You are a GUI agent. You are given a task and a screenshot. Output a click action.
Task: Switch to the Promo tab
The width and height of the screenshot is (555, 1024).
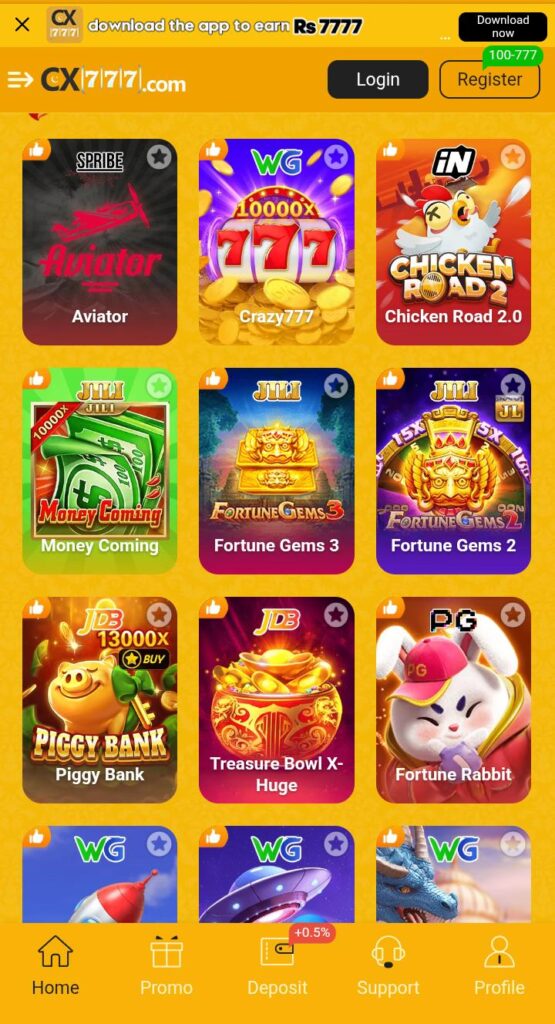click(166, 965)
